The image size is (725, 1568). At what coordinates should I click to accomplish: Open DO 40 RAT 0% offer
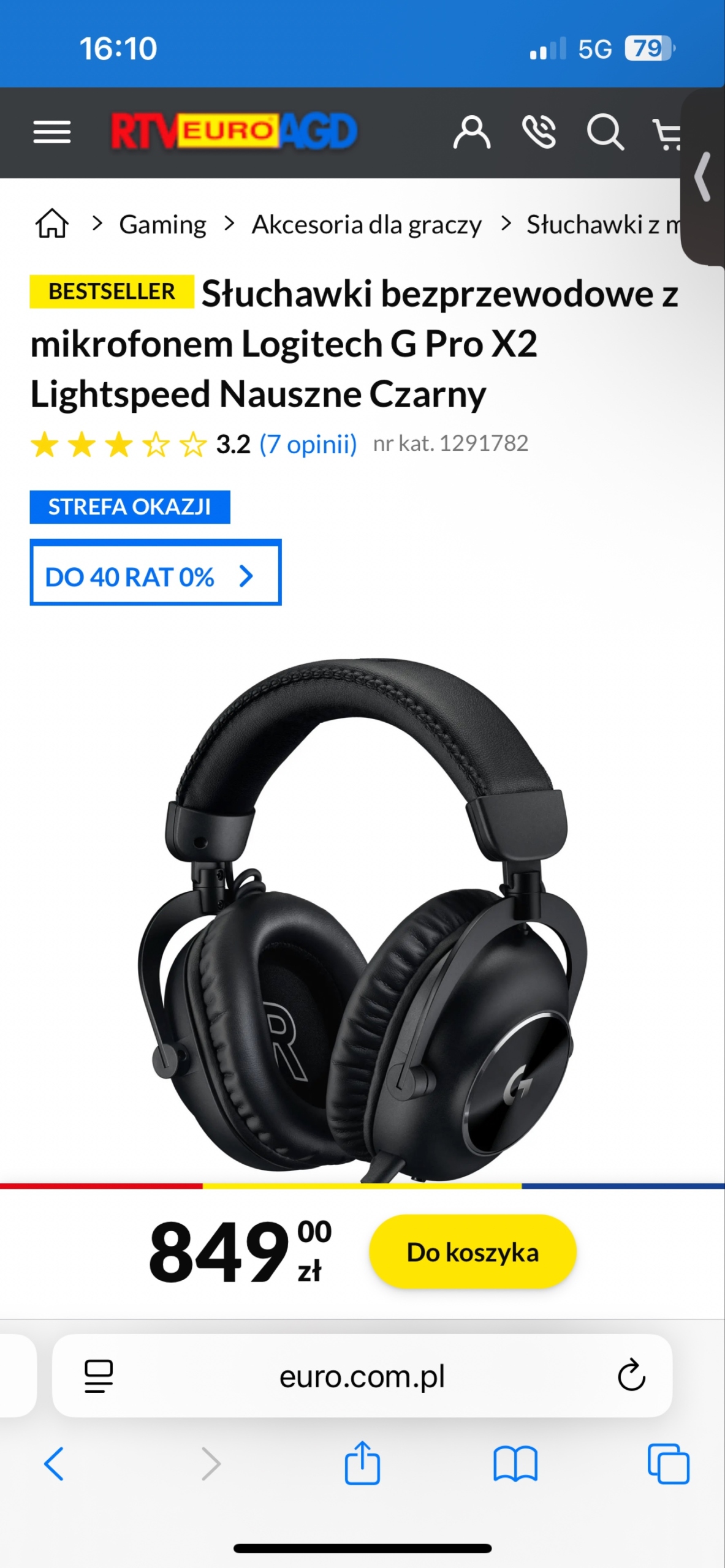[156, 572]
